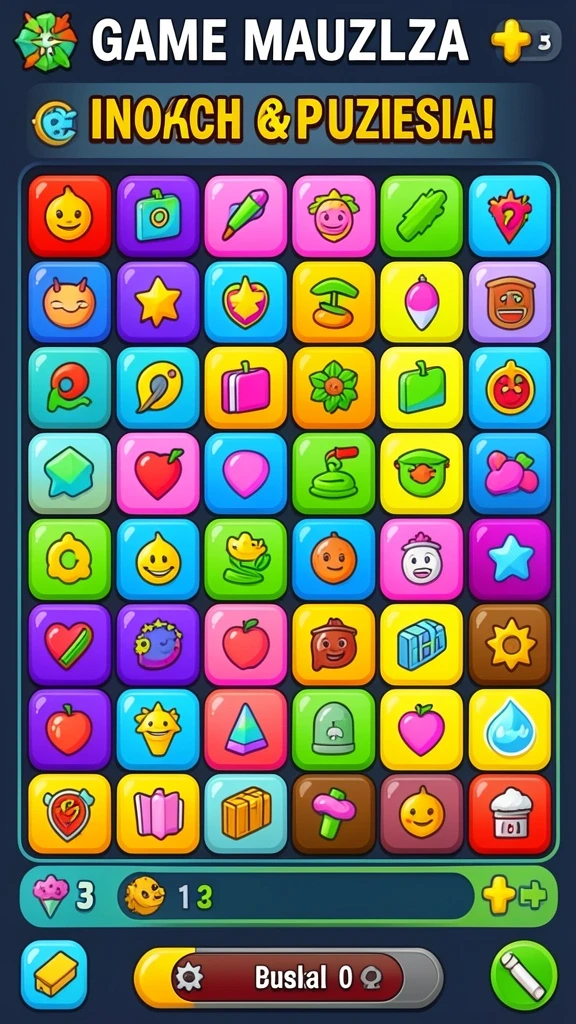Select the red tile with the cupcake
The image size is (576, 1024).
tap(509, 814)
